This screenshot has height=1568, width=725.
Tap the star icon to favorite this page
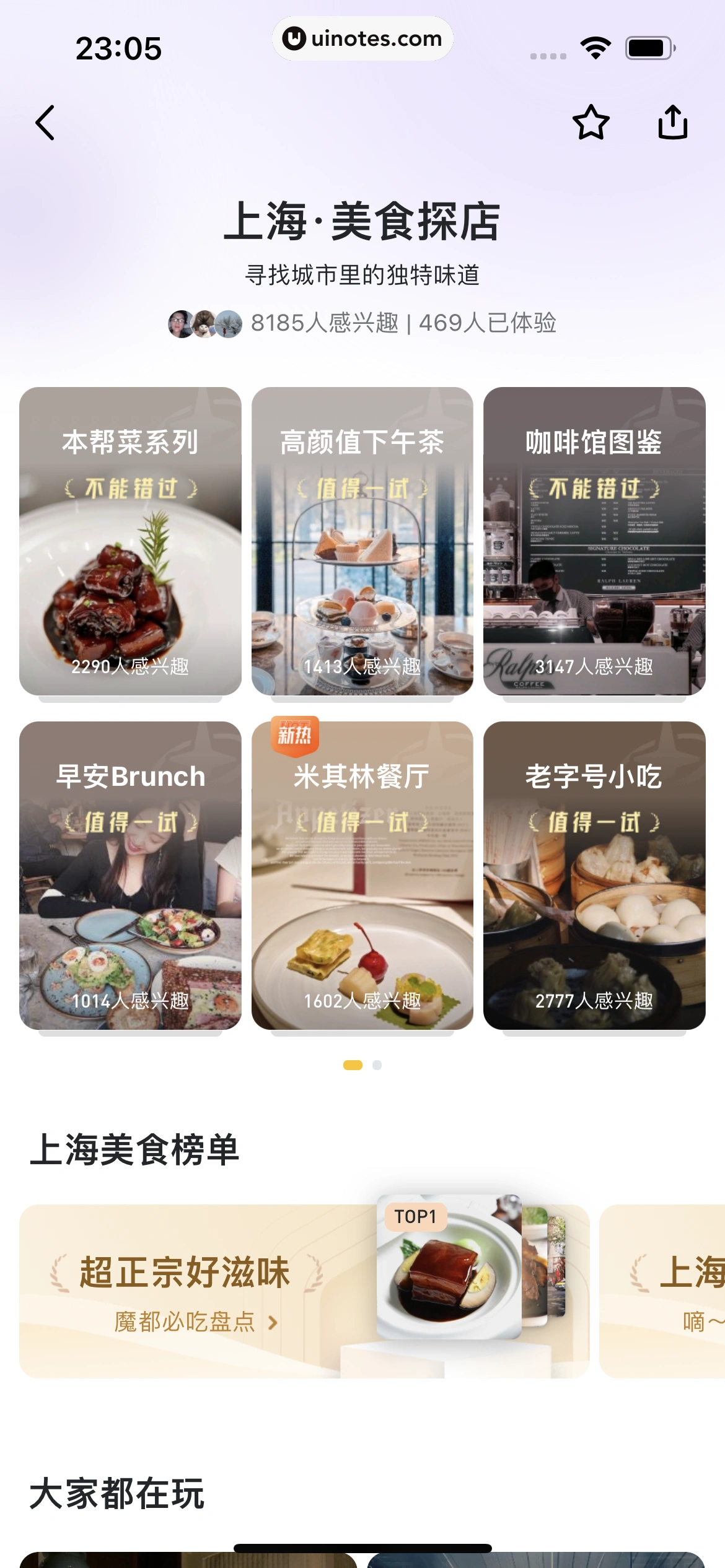point(591,122)
